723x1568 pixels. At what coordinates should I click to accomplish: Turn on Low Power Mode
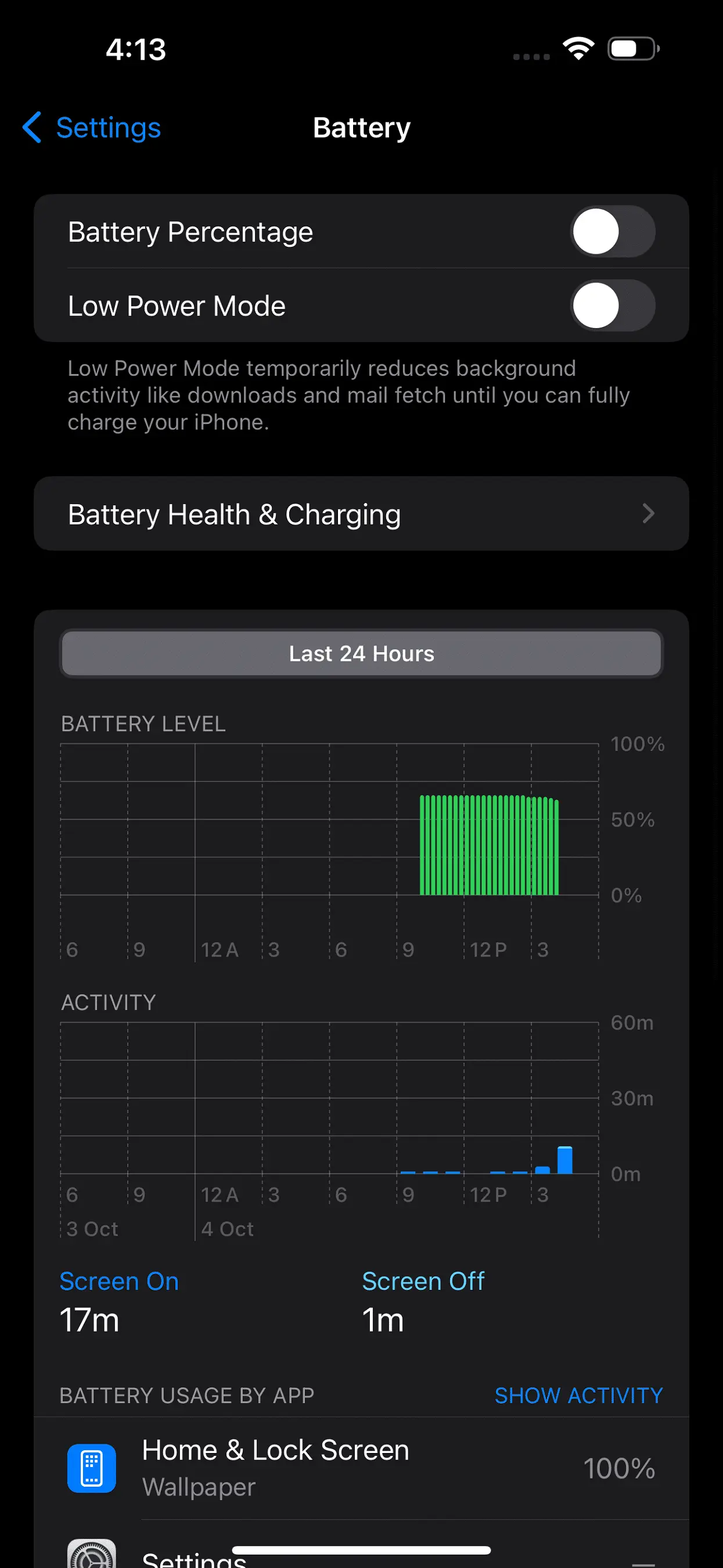[612, 305]
